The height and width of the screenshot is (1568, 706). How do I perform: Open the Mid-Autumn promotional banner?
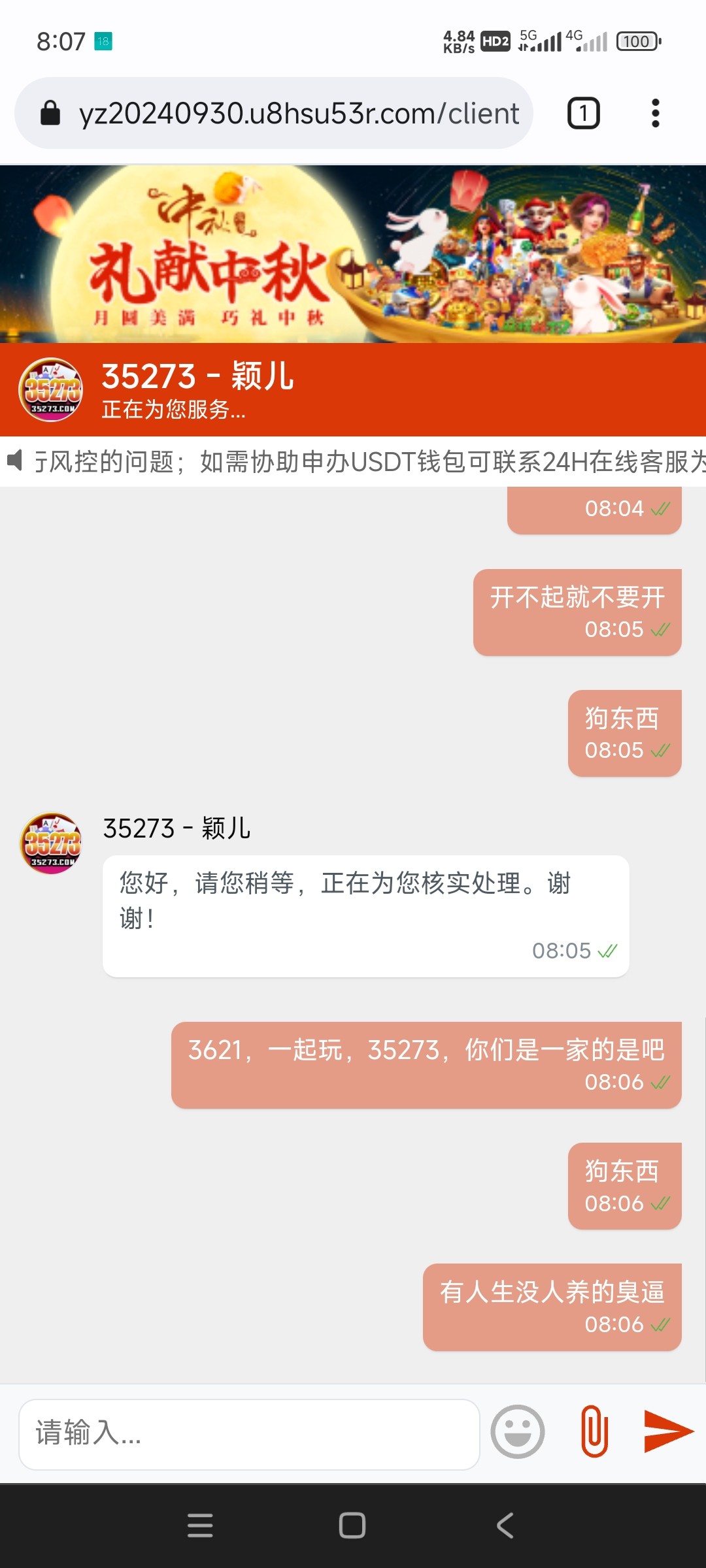click(x=353, y=253)
